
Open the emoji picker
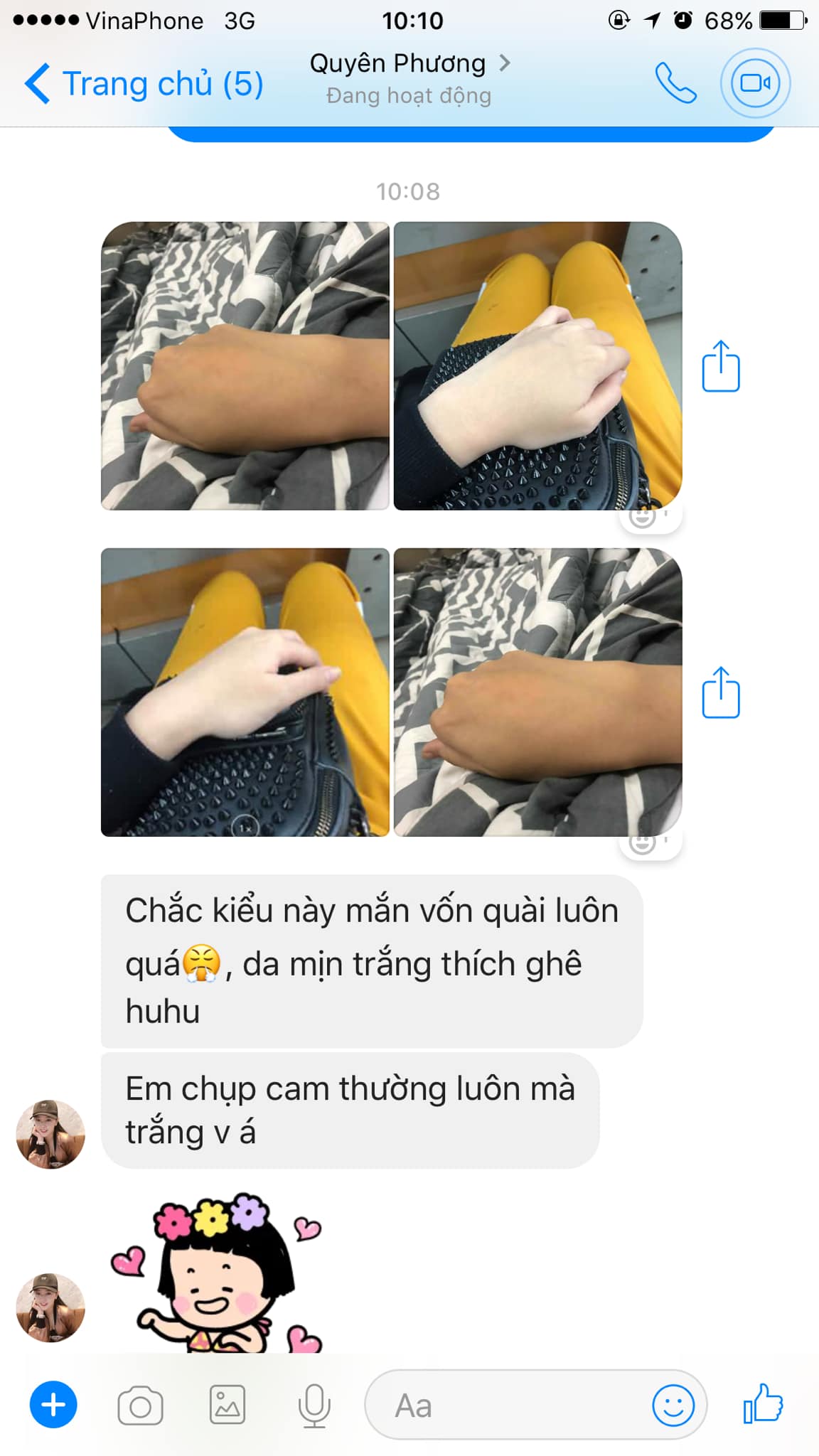[x=673, y=1405]
